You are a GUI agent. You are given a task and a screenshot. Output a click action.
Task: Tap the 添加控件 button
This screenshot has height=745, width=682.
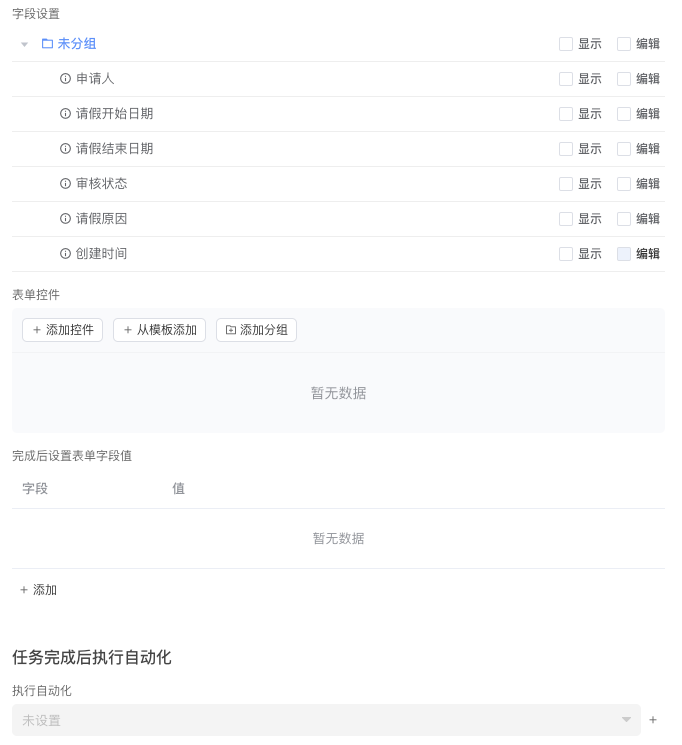62,330
